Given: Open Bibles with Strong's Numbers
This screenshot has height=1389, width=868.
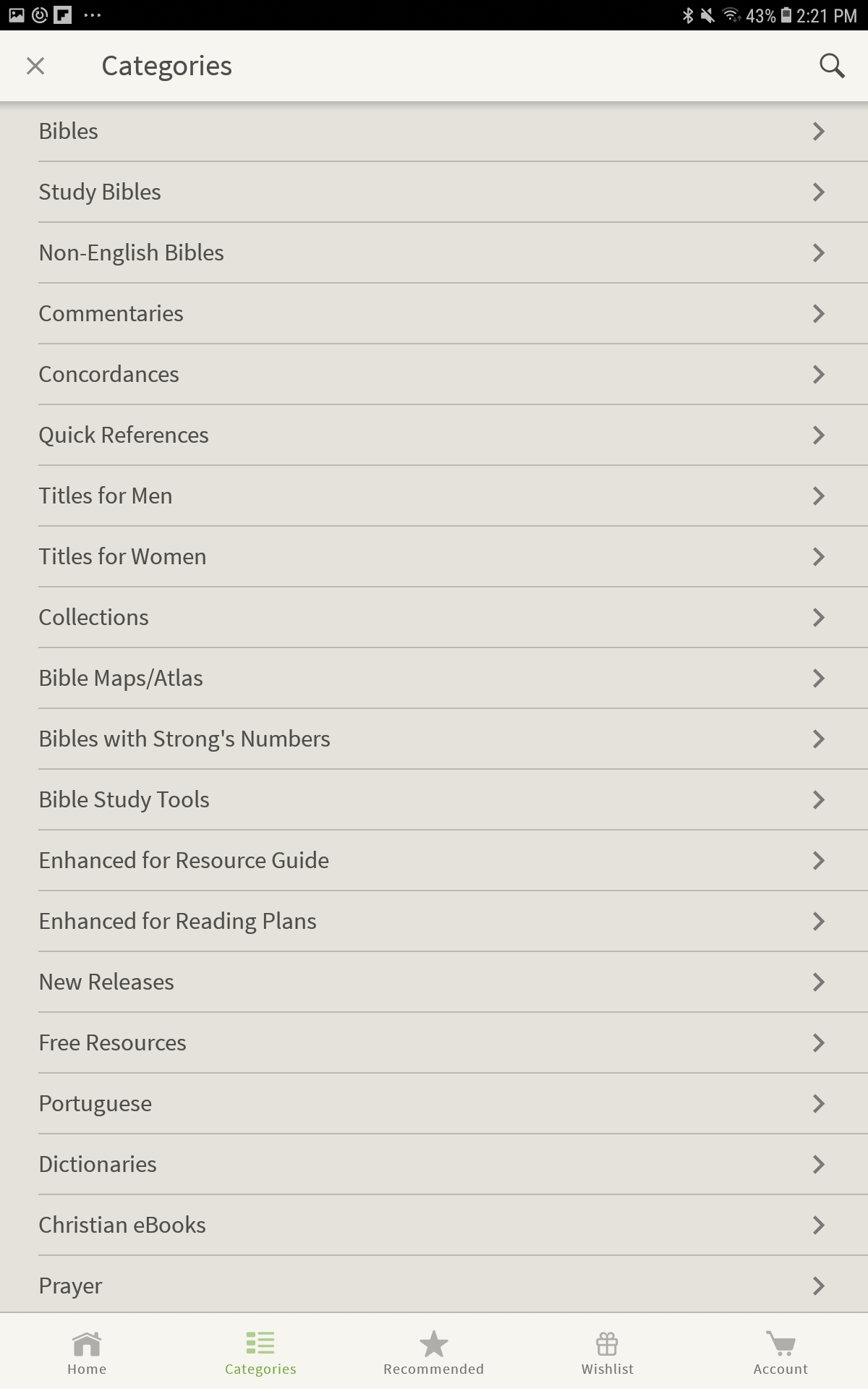Looking at the screenshot, I should pyautogui.click(x=434, y=739).
